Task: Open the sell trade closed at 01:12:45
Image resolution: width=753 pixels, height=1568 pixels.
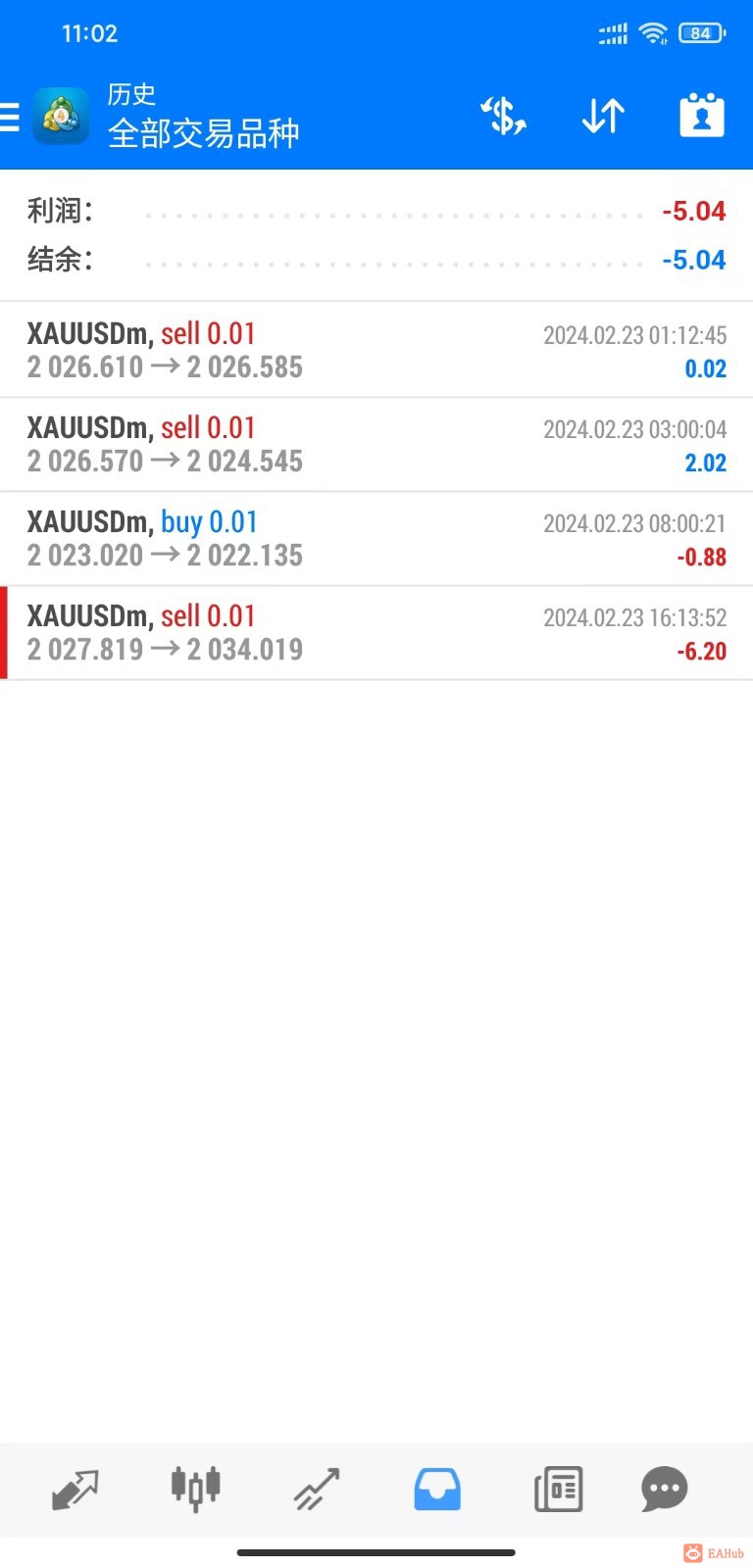Action: tap(376, 350)
